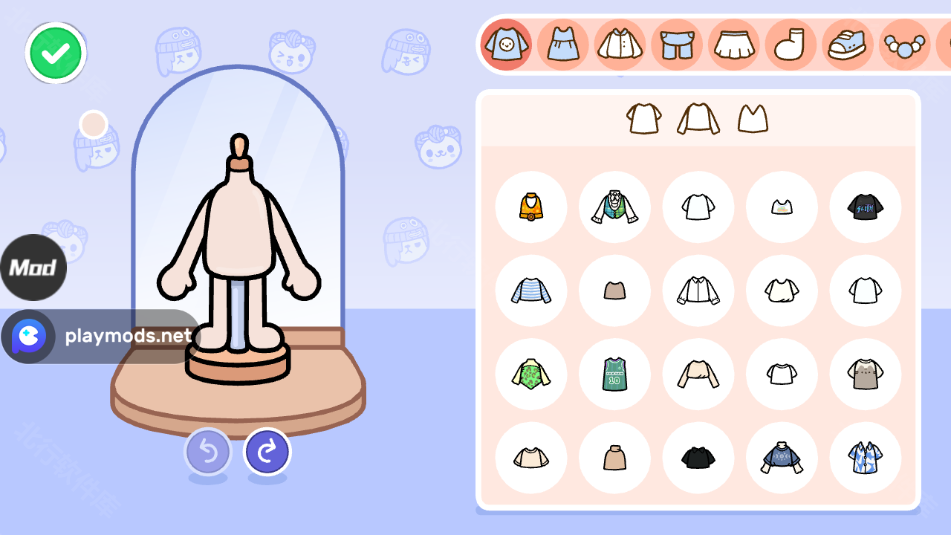951x535 pixels.
Task: Switch to the dresses category
Action: tap(563, 45)
